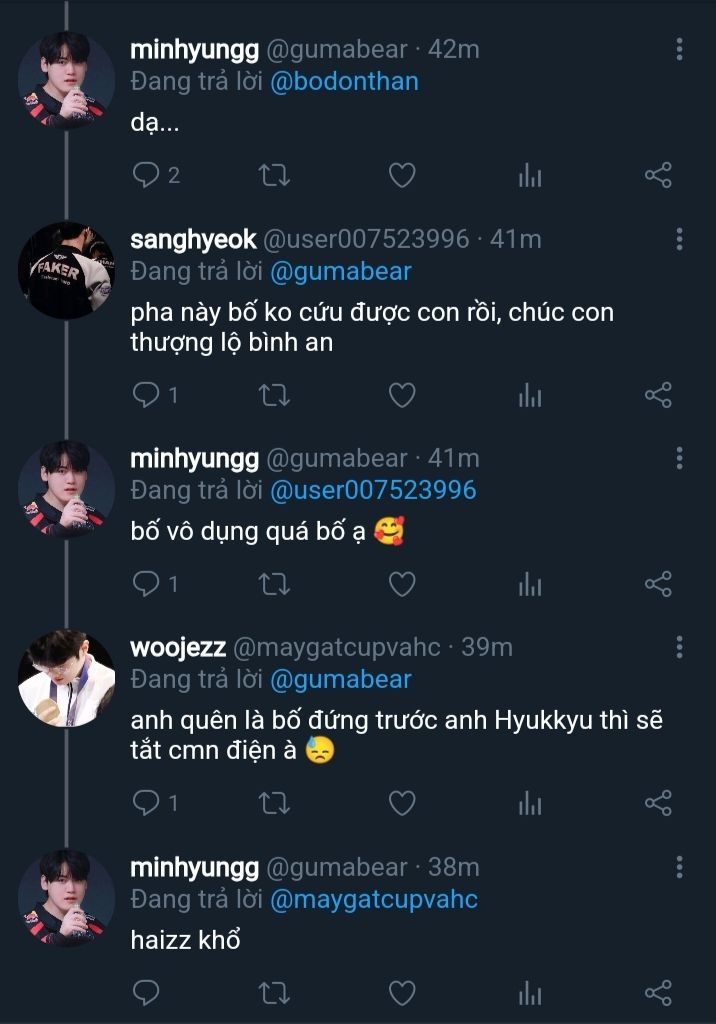Retweet sanghyeok's reply about thượng lộ bình an
716x1024 pixels.
click(274, 396)
